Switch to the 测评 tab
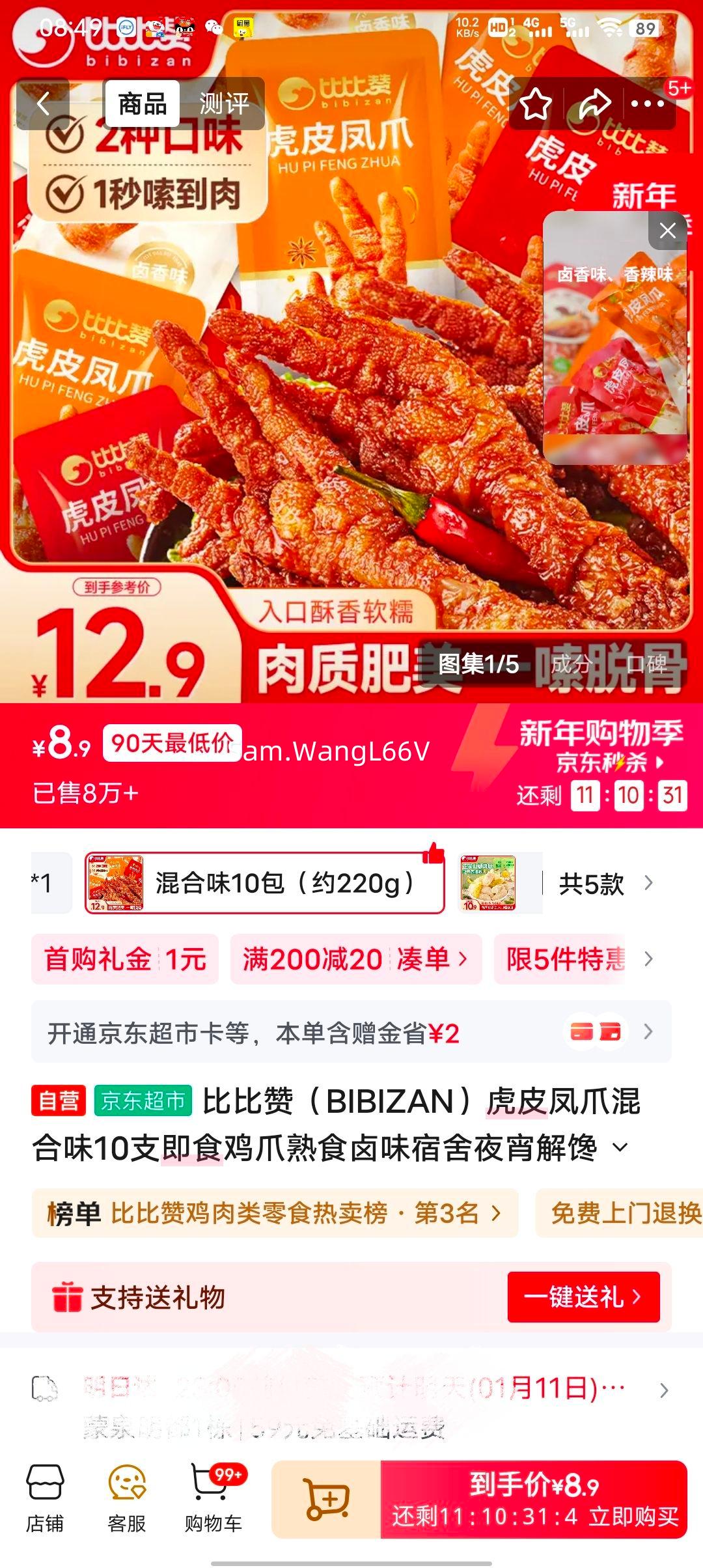Image resolution: width=703 pixels, height=1568 pixels. pos(223,103)
